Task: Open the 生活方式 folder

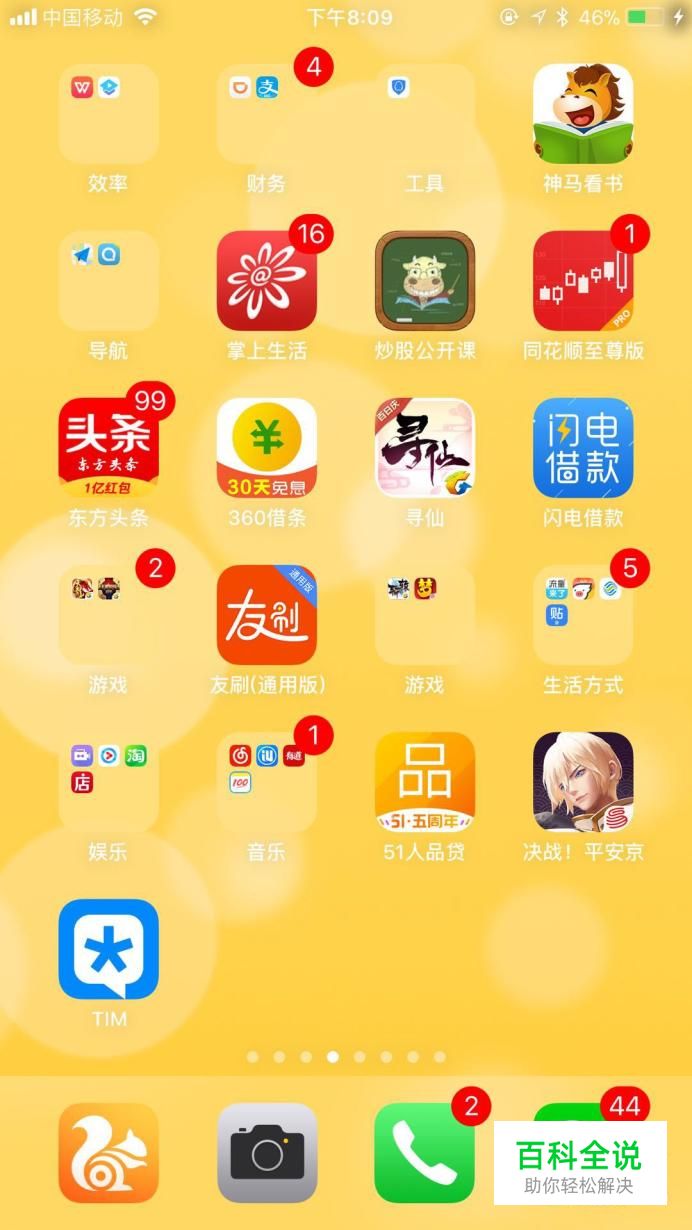Action: point(582,615)
